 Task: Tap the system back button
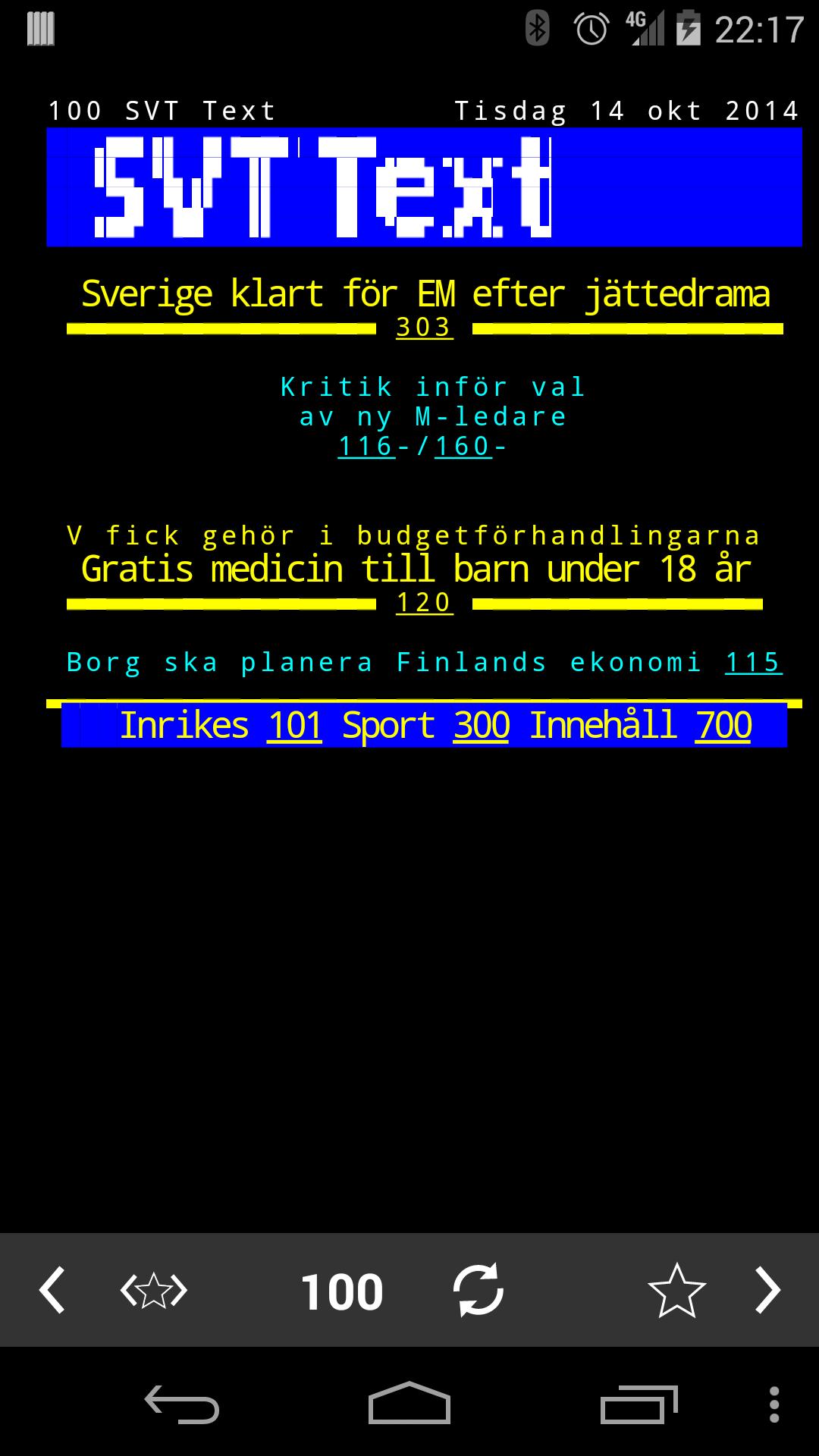[x=182, y=1404]
